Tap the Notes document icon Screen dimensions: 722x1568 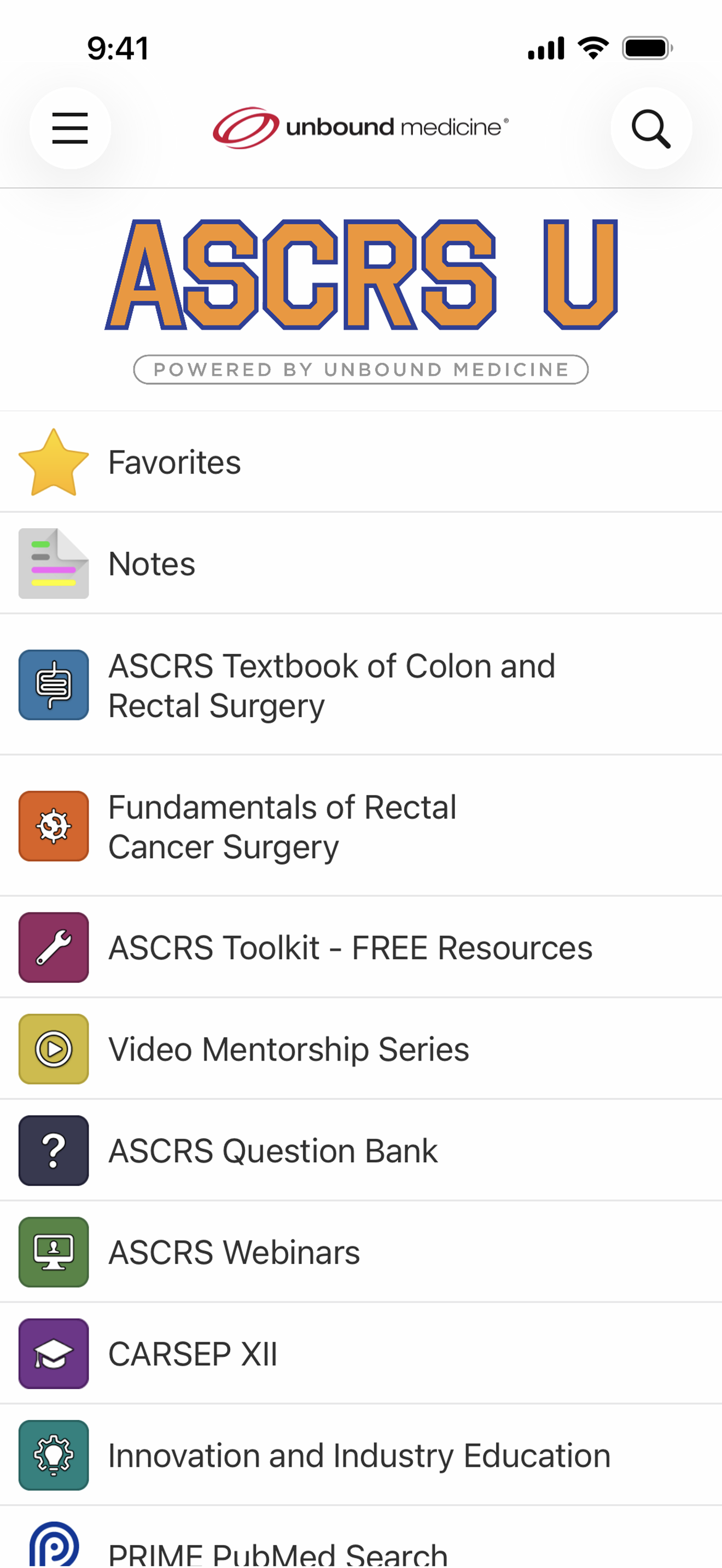[x=54, y=563]
